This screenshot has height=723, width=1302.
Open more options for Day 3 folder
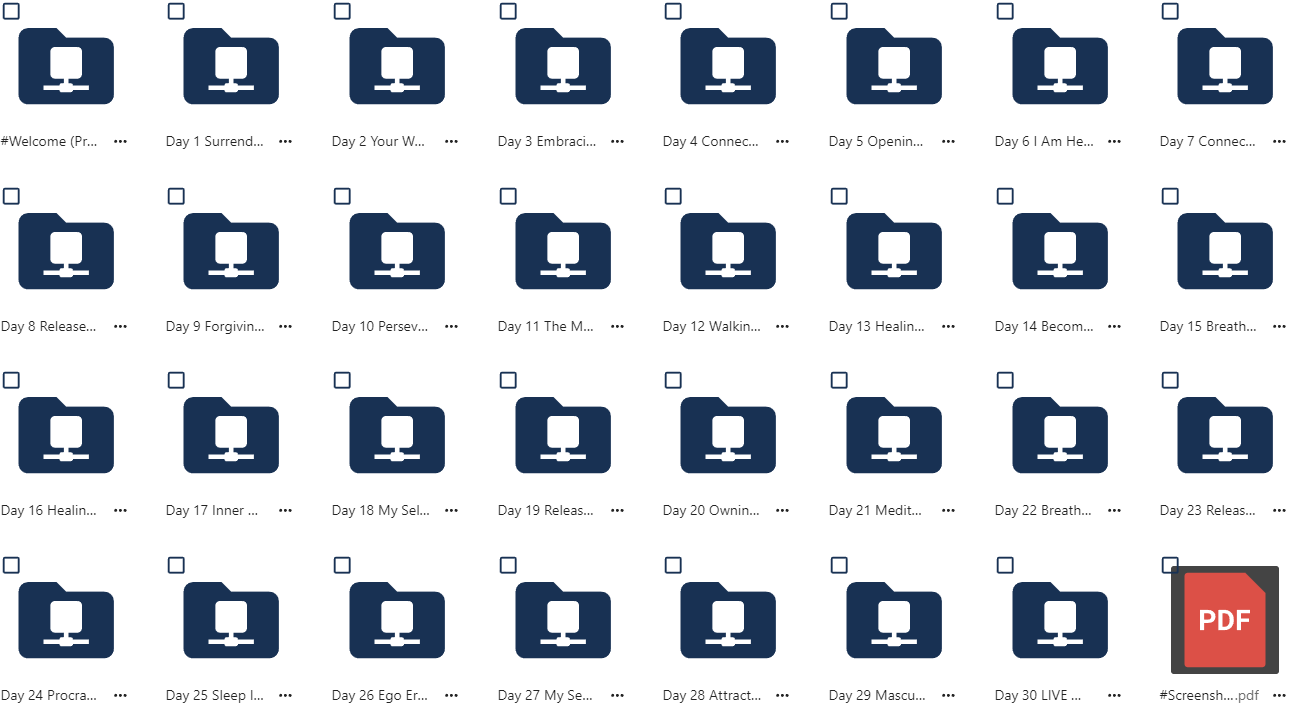tap(617, 142)
